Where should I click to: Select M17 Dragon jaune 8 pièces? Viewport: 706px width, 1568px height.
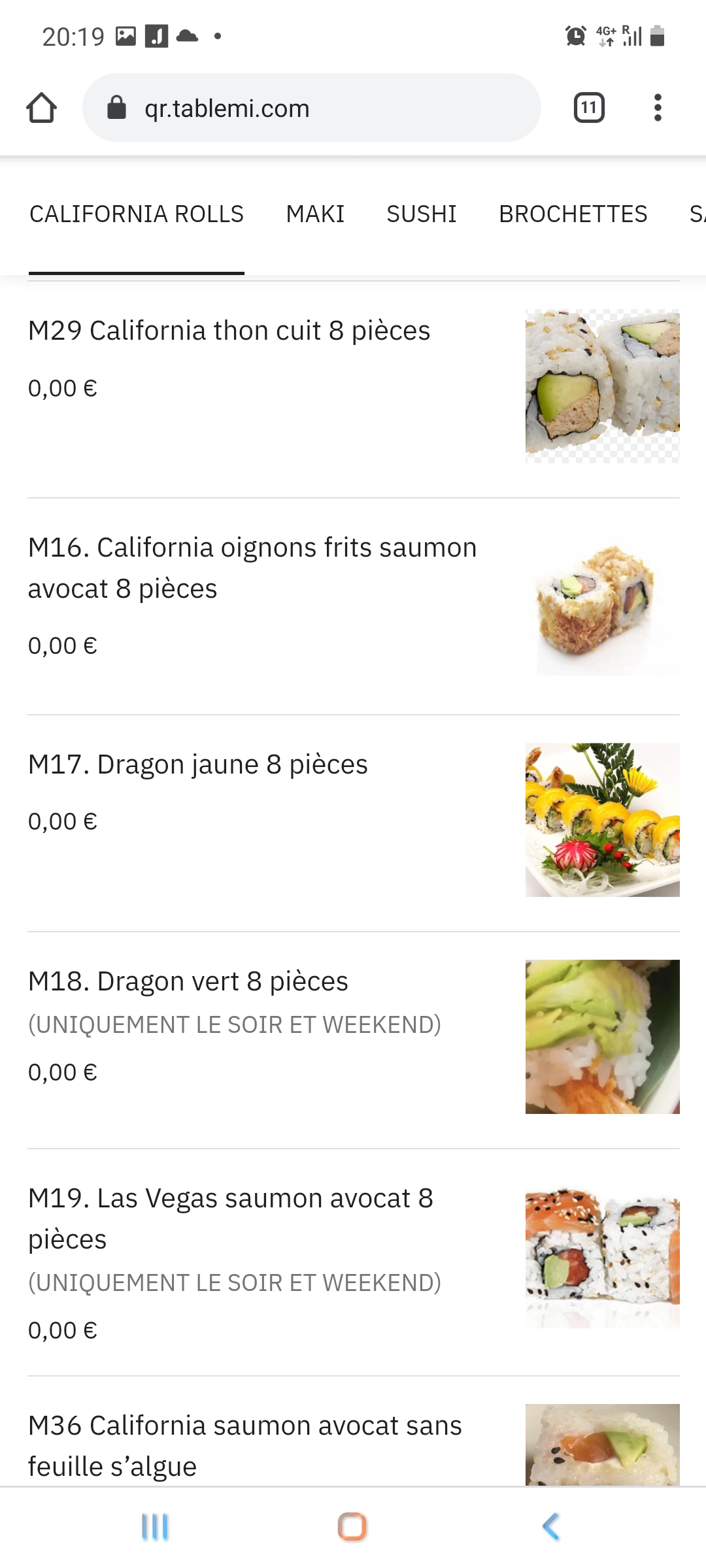[x=198, y=765]
